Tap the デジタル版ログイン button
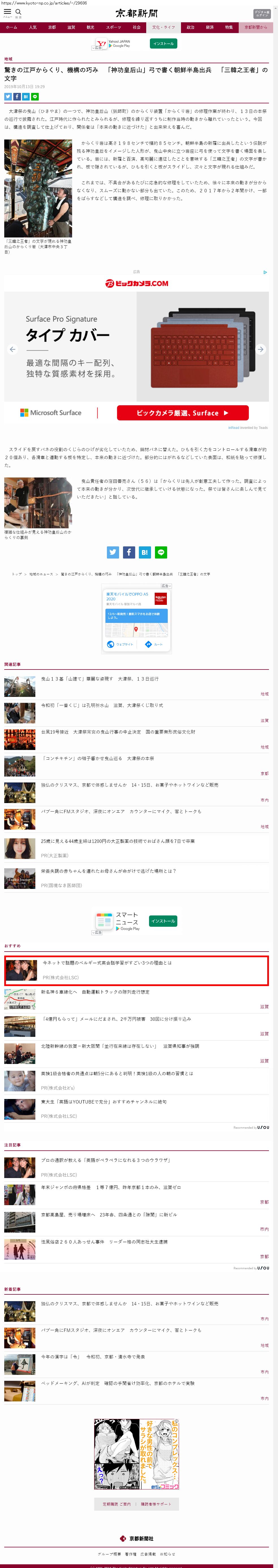The image size is (278, 1568). point(262,13)
